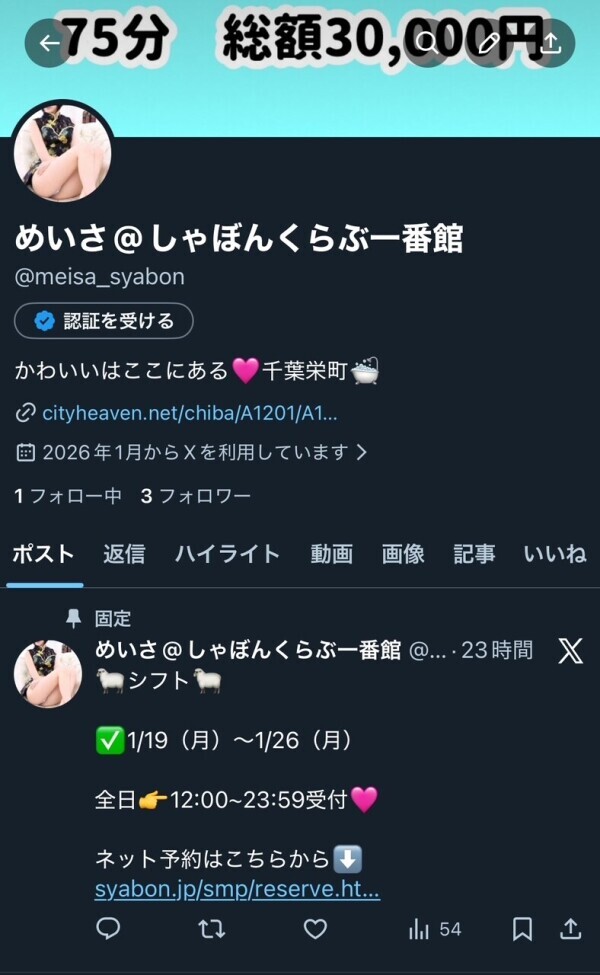Switch to the 返信 tab
The height and width of the screenshot is (975, 600).
pyautogui.click(x=124, y=554)
